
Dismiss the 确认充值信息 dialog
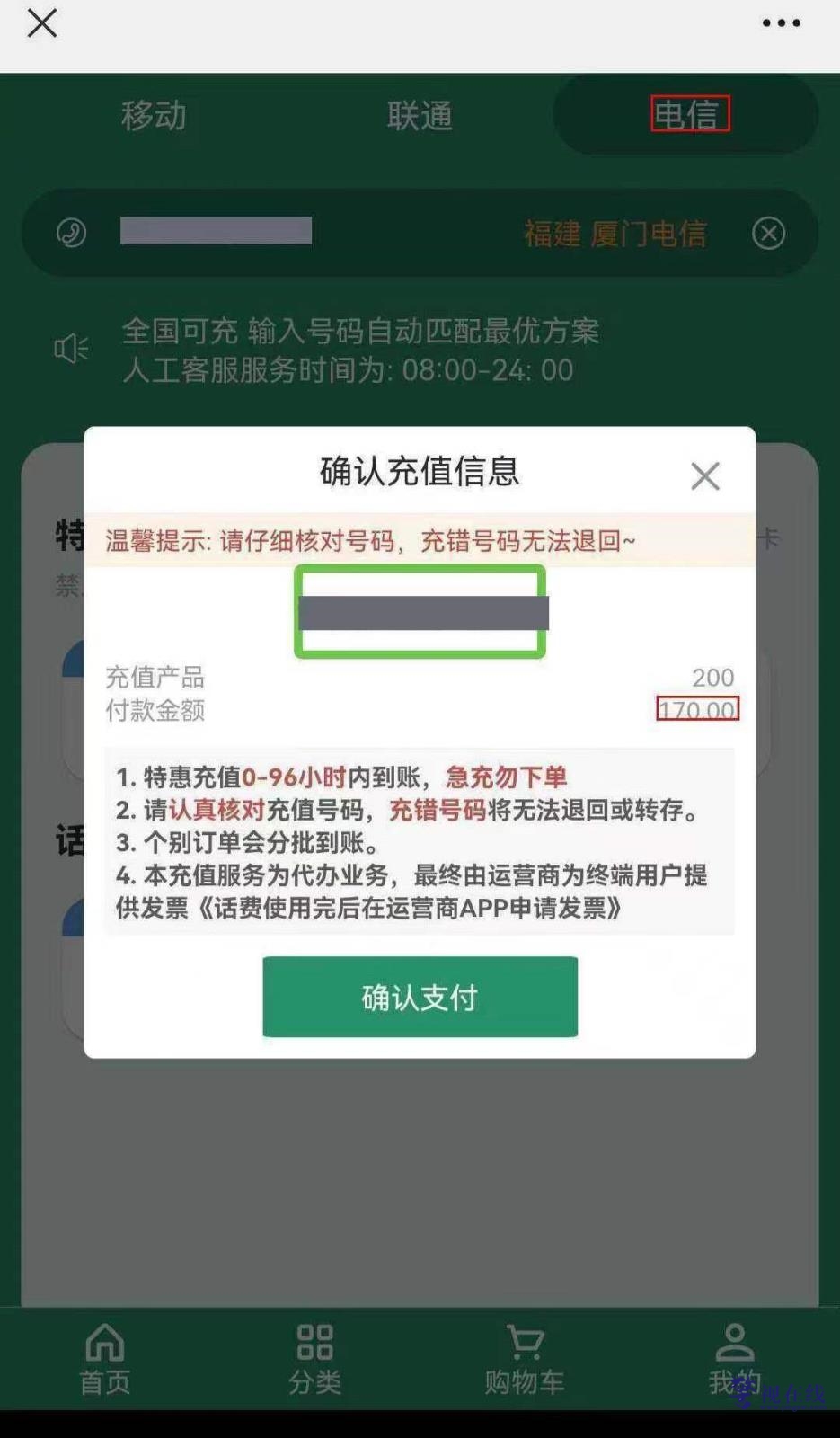tap(705, 475)
